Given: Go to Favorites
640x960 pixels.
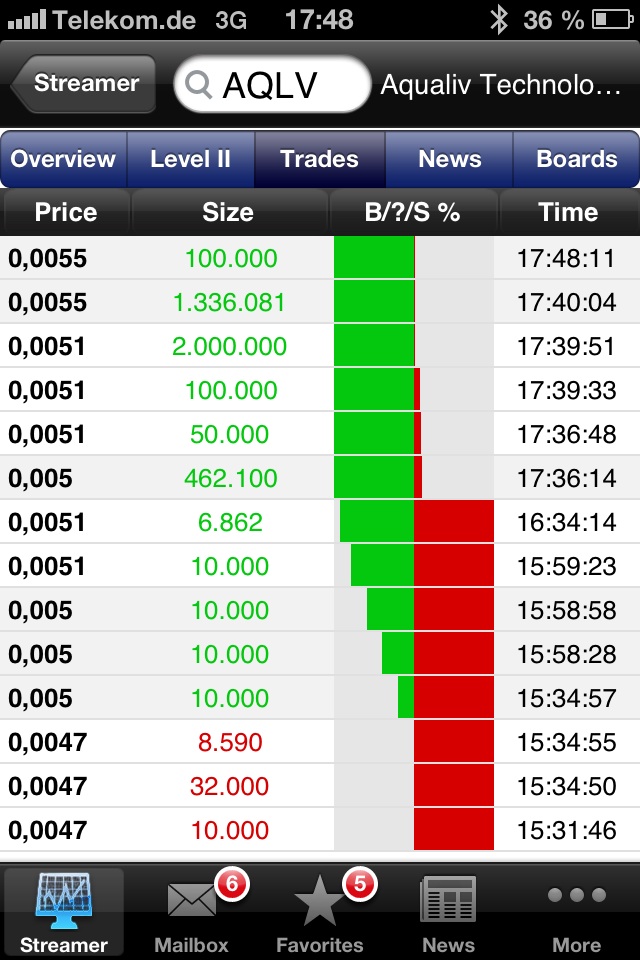Looking at the screenshot, I should [x=320, y=912].
